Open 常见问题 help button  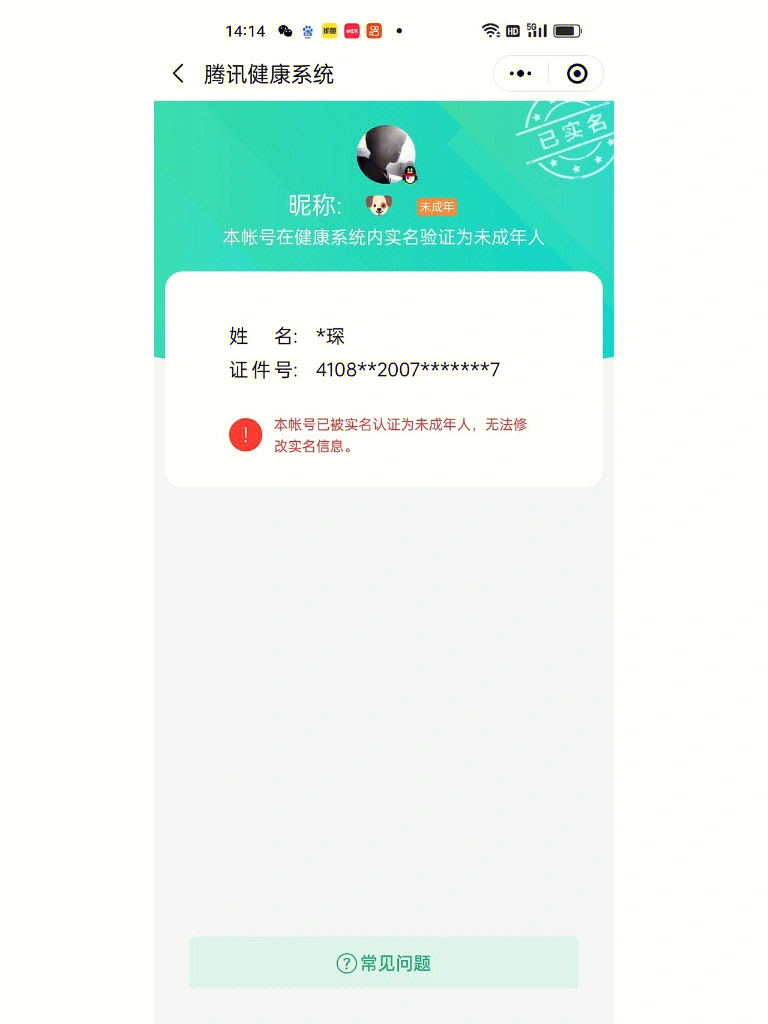[384, 963]
